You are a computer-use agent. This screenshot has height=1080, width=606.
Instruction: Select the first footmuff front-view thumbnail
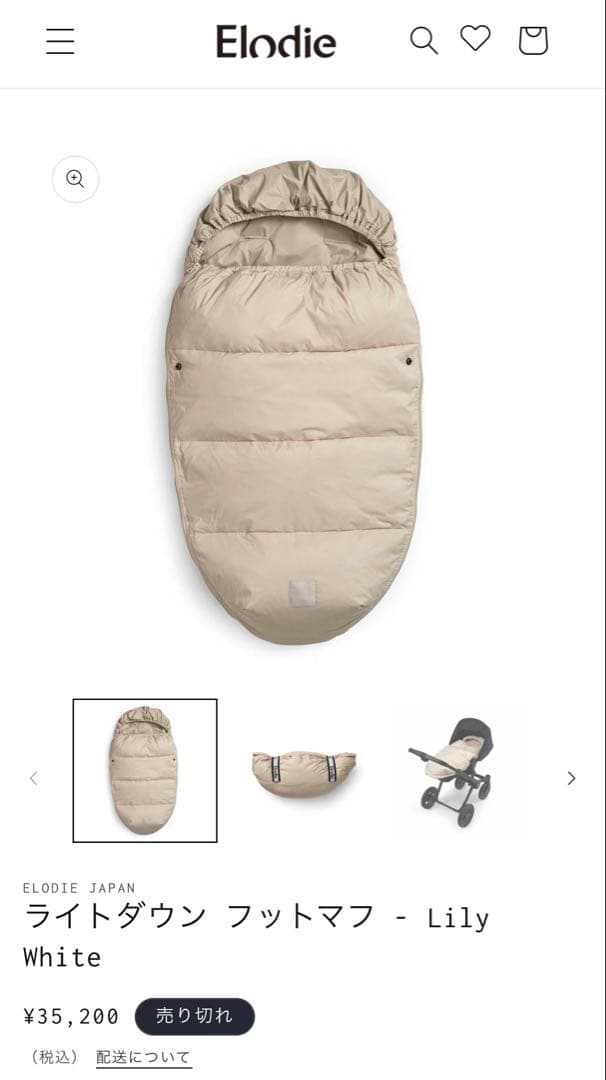point(145,770)
